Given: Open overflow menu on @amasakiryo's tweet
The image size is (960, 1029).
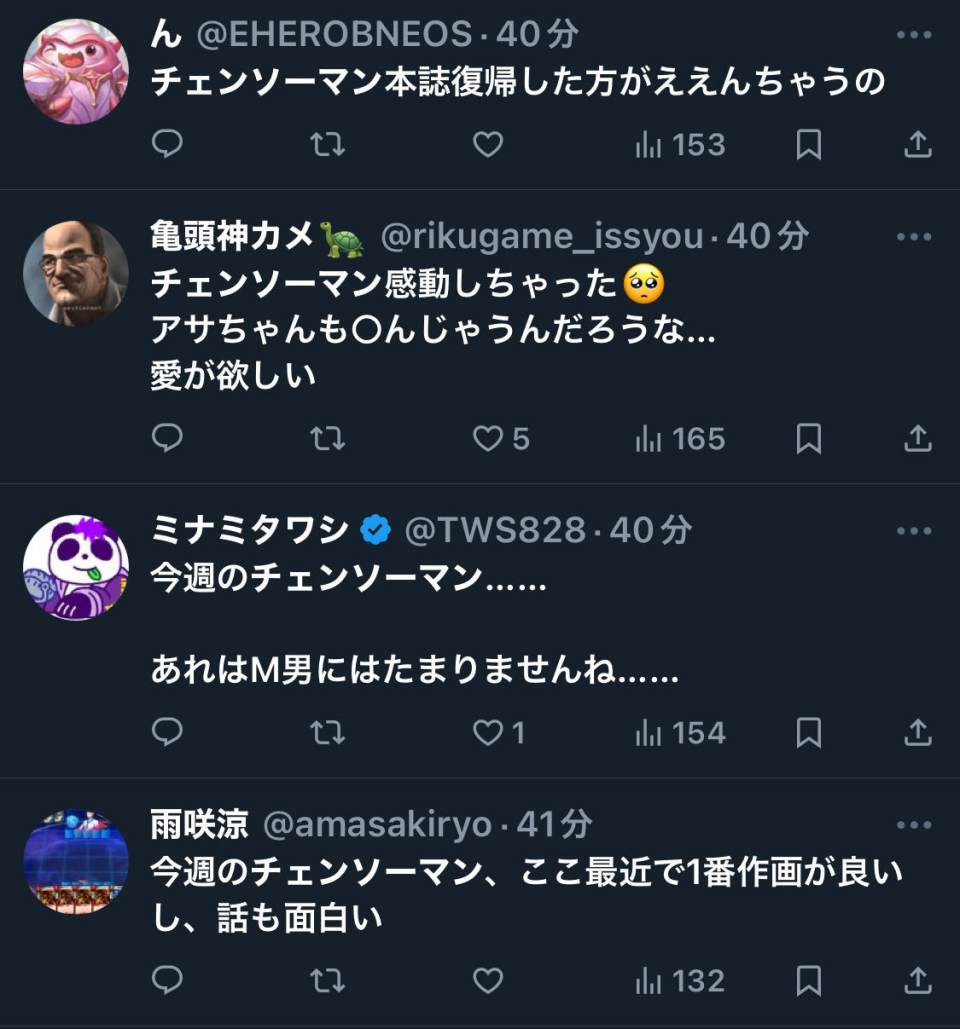Looking at the screenshot, I should [914, 826].
